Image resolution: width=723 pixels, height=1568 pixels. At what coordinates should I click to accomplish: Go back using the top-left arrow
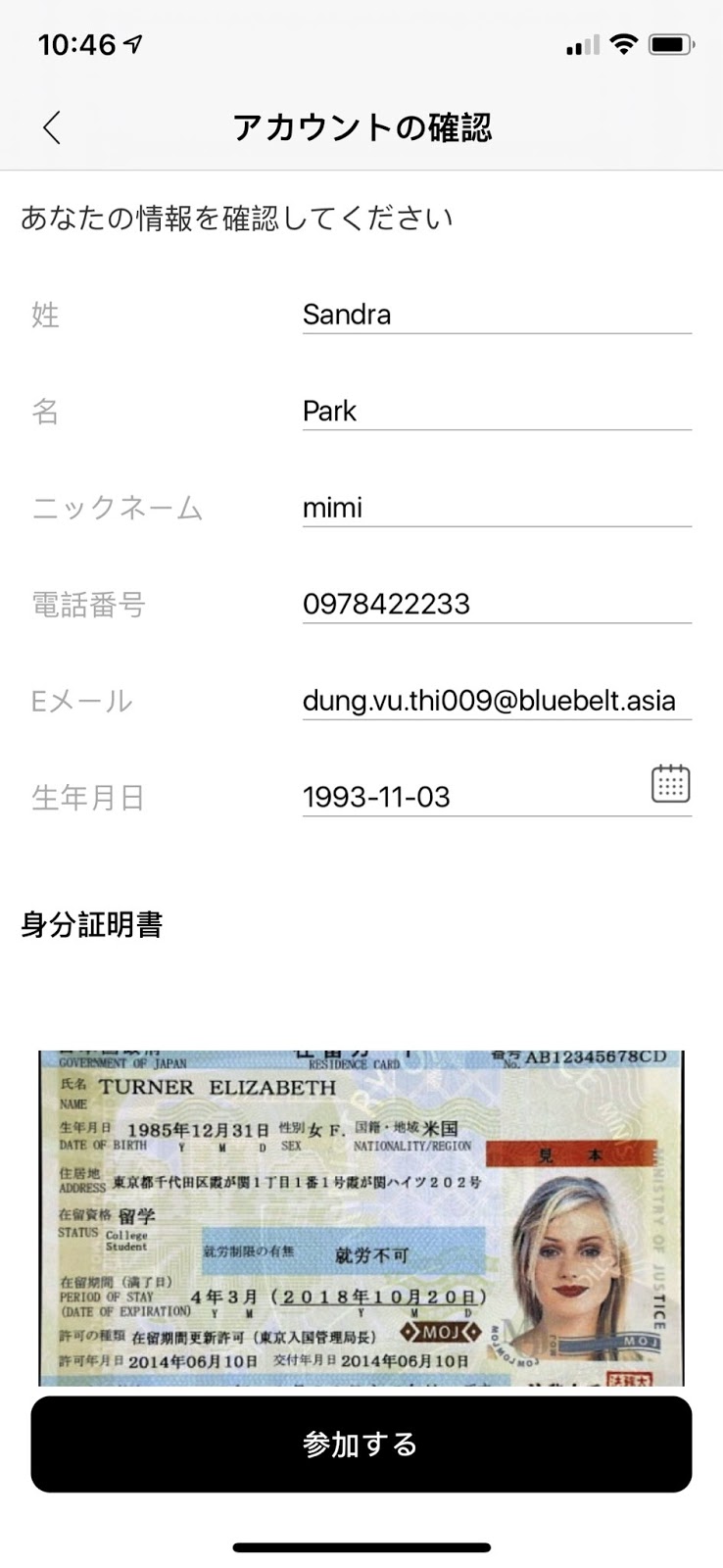point(52,127)
